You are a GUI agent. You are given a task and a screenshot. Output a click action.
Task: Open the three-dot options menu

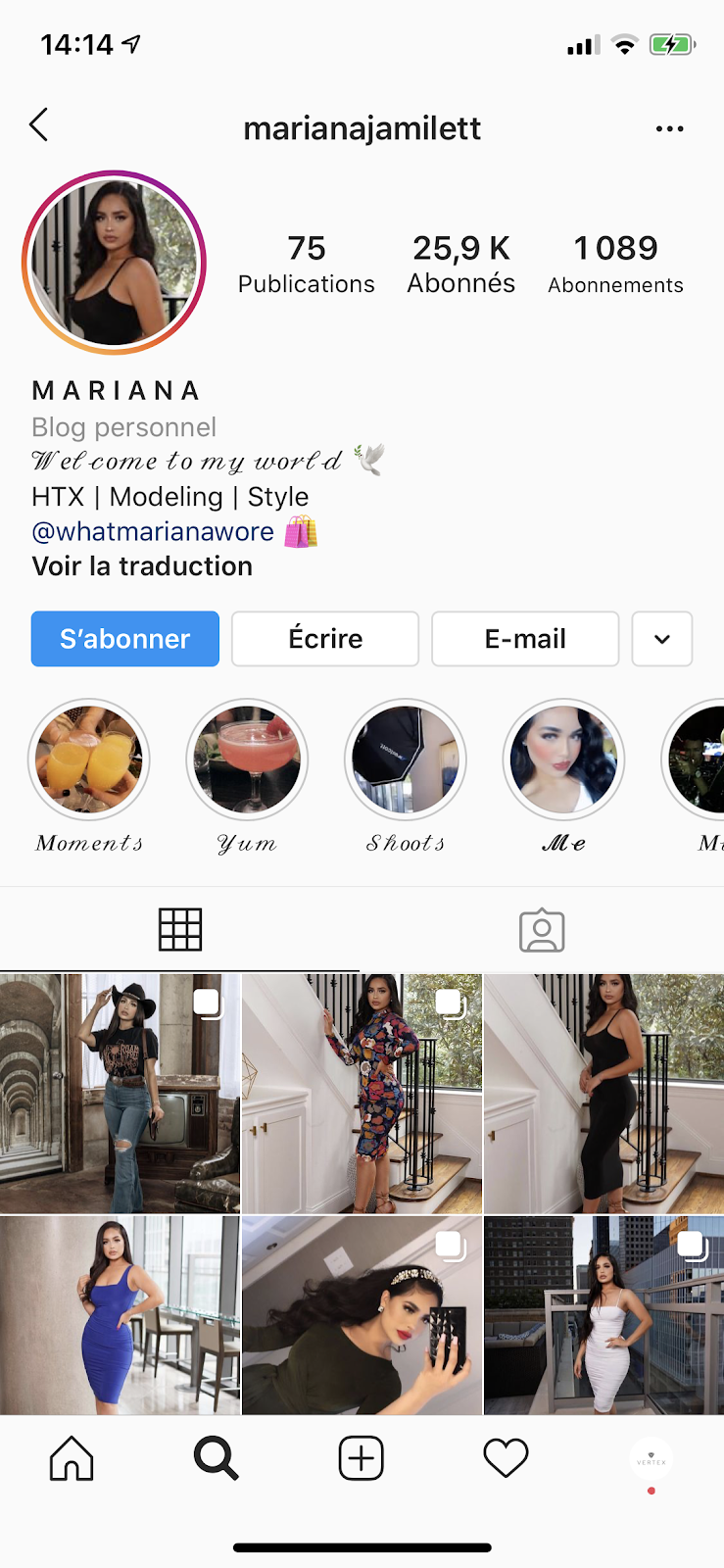669,128
